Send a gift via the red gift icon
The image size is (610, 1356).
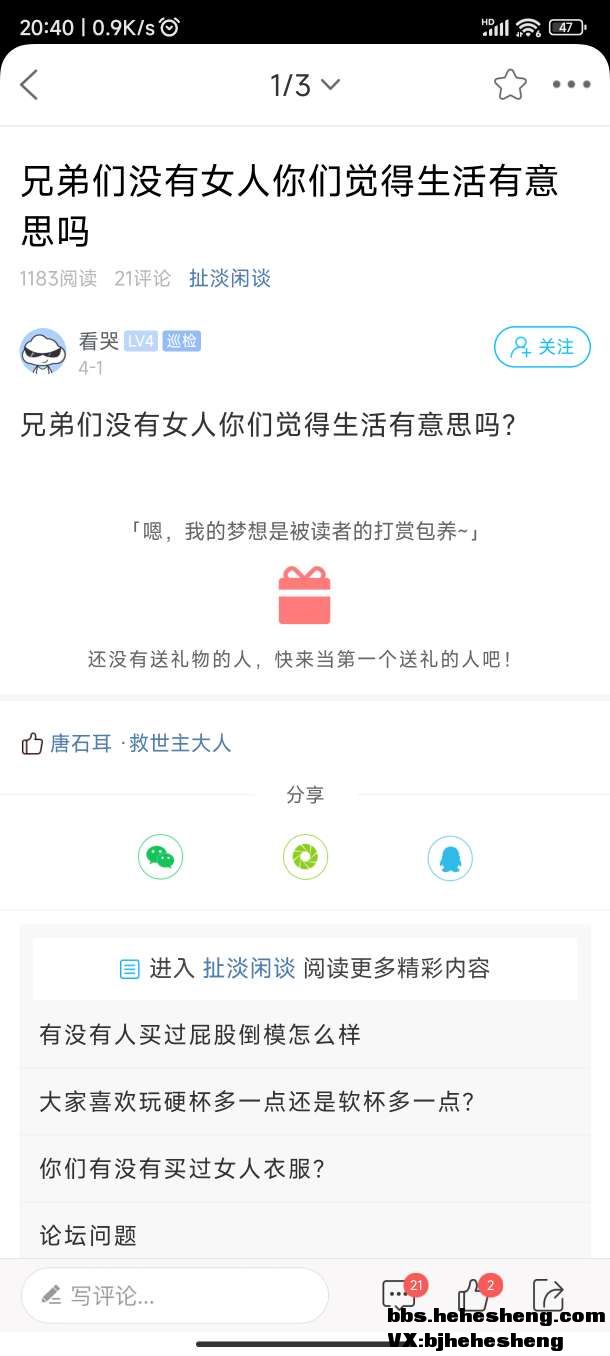point(304,595)
